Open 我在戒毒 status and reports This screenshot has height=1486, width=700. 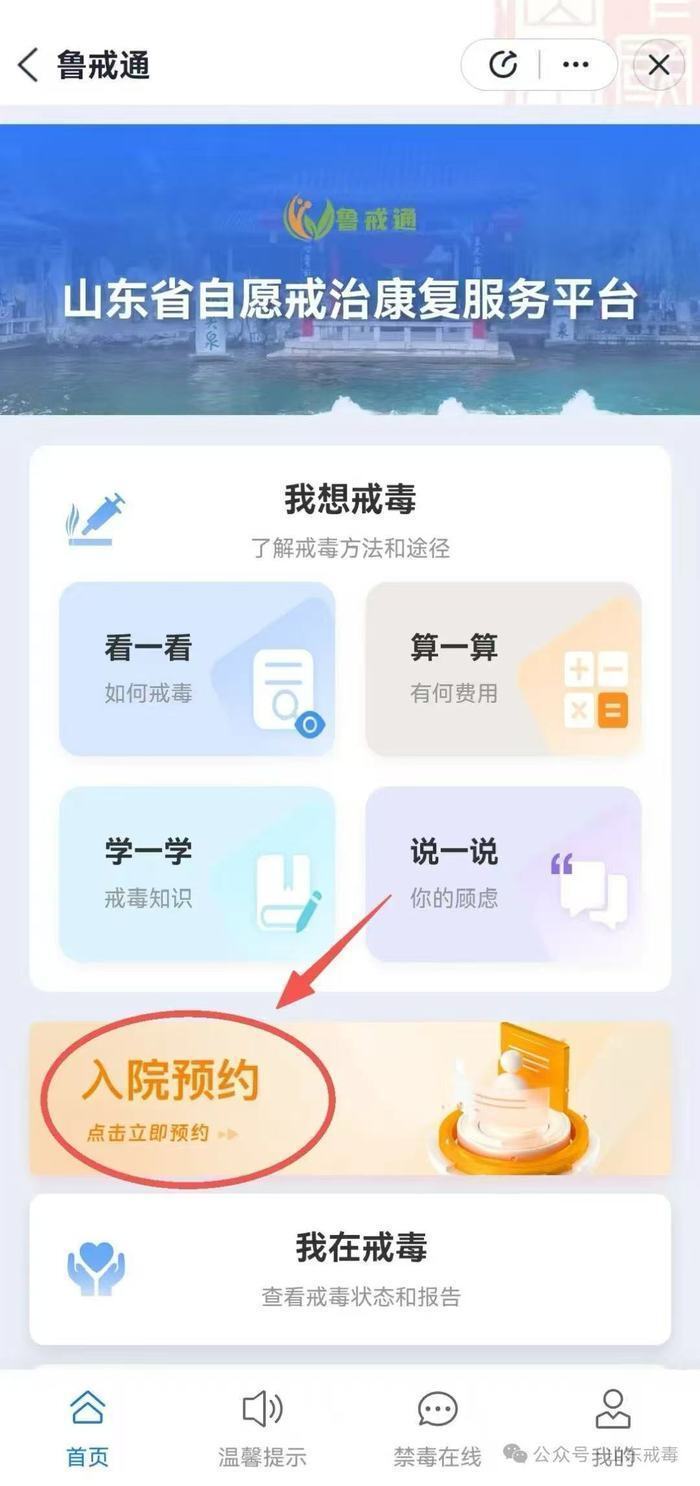pyautogui.click(x=349, y=1268)
